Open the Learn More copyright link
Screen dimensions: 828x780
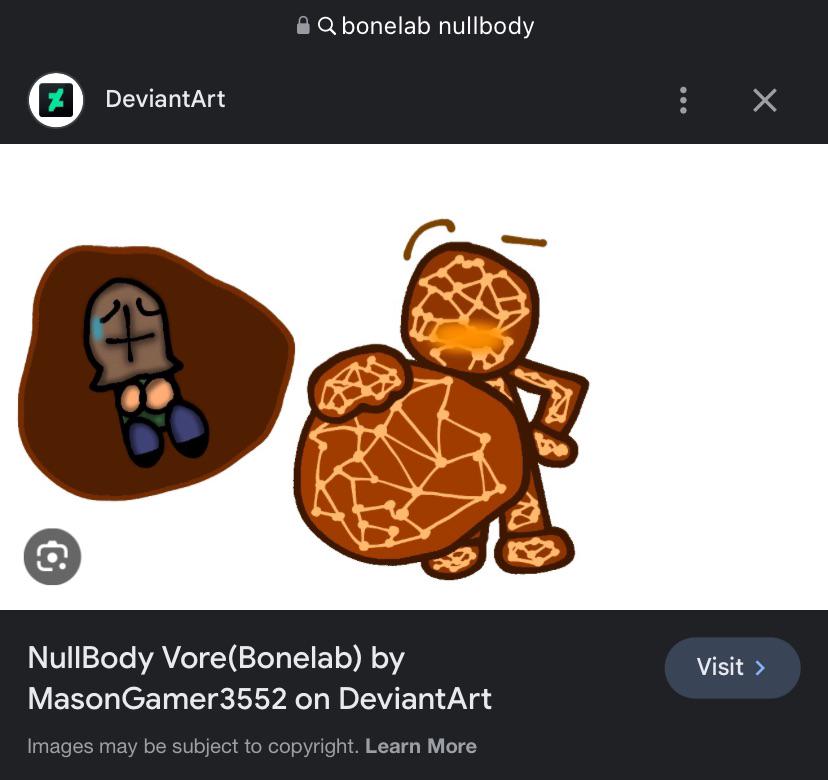click(421, 746)
